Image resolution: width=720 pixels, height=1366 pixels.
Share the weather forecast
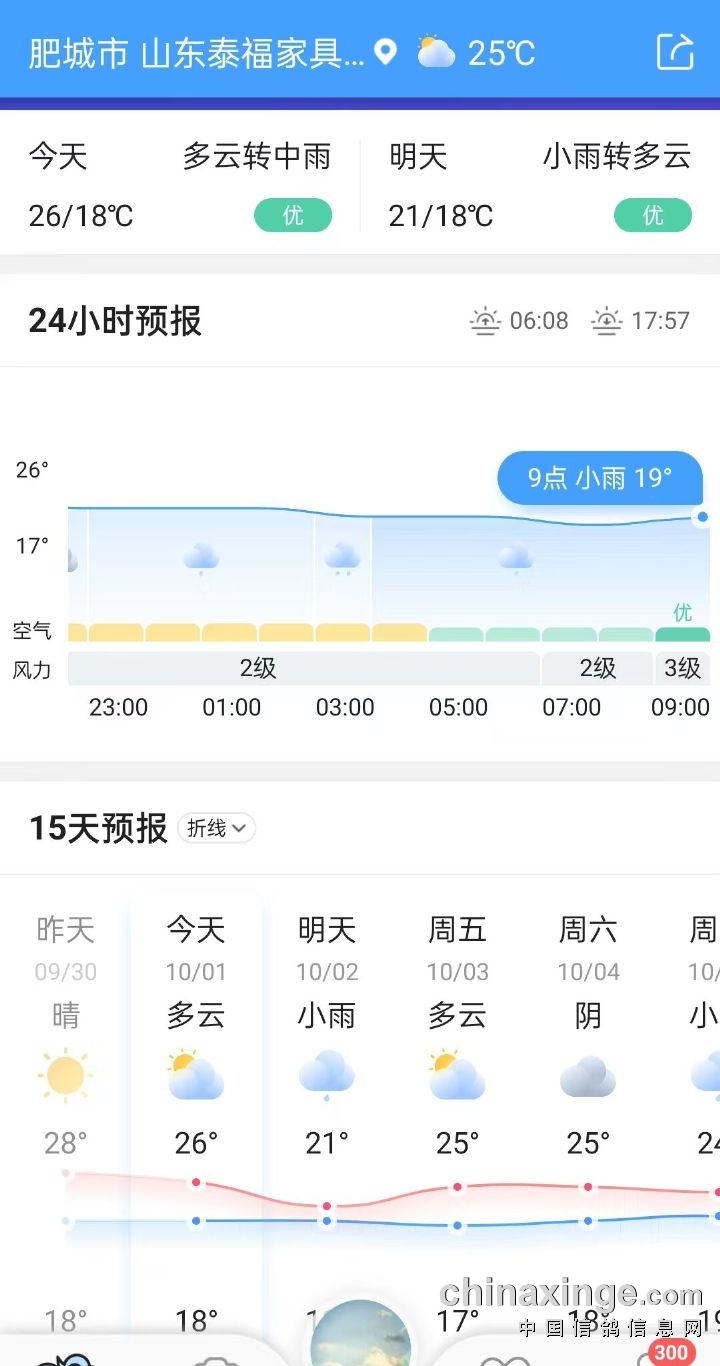tap(675, 52)
